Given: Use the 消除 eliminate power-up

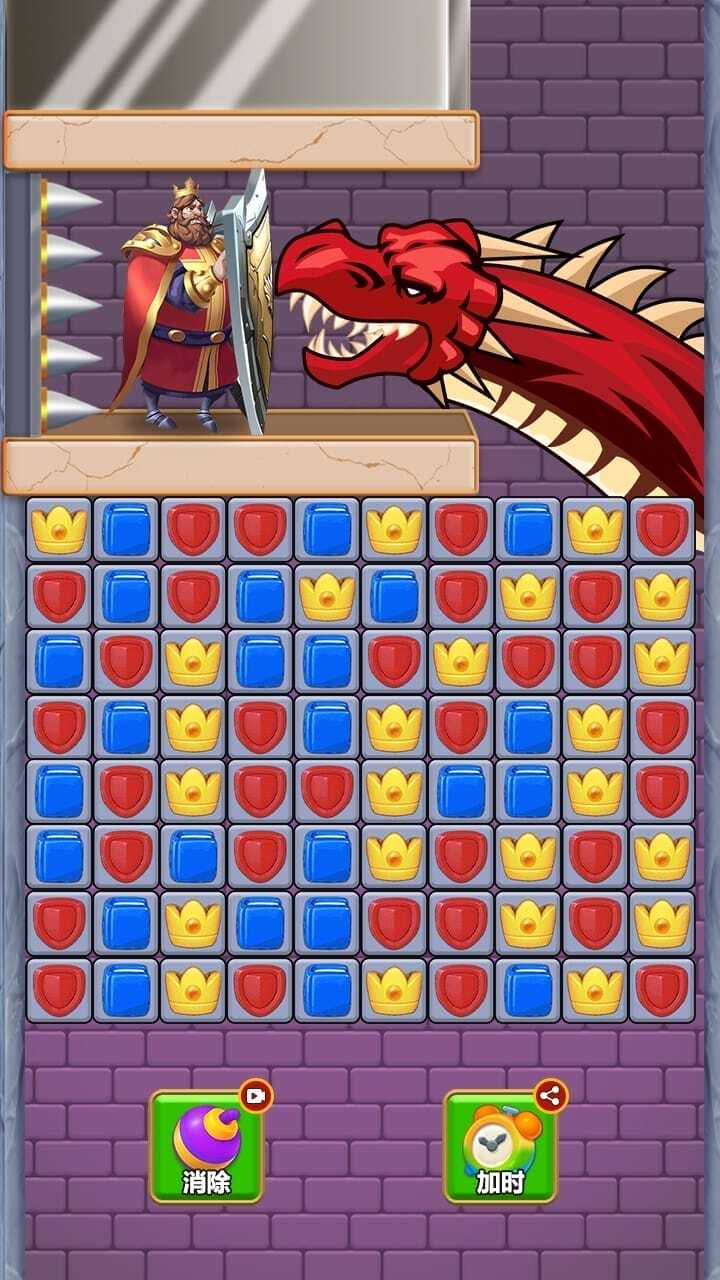Looking at the screenshot, I should coord(207,1146).
